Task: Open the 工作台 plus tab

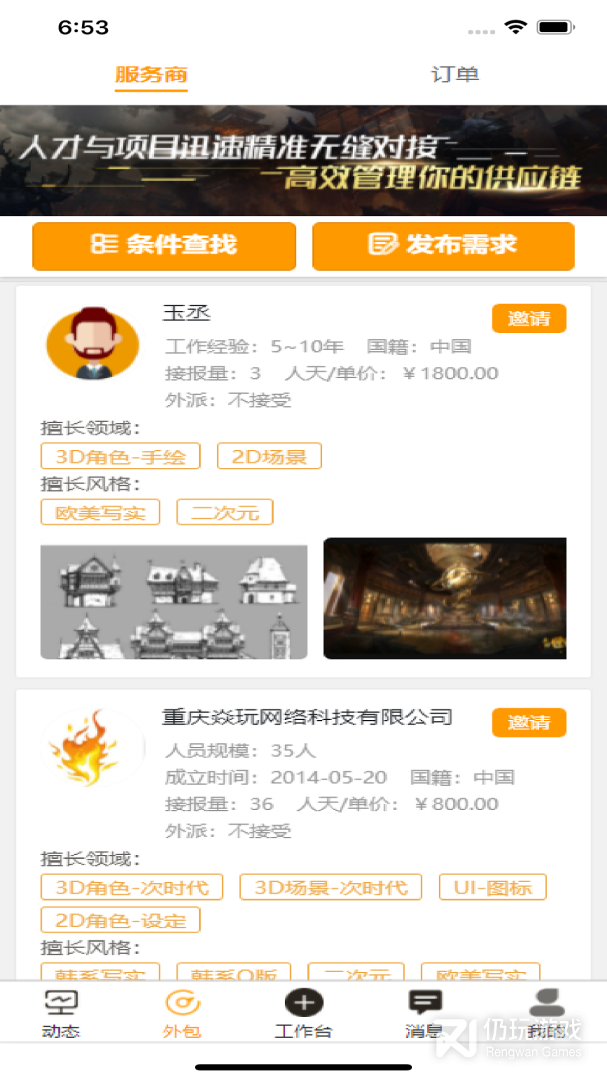Action: coord(303,1012)
